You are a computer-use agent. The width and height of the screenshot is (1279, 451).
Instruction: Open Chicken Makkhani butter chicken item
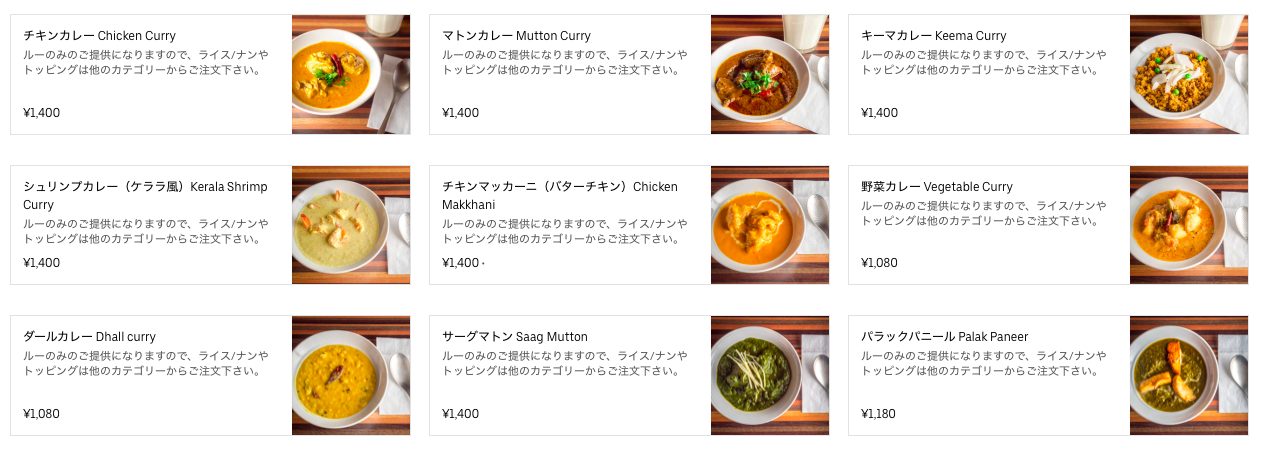tap(629, 225)
